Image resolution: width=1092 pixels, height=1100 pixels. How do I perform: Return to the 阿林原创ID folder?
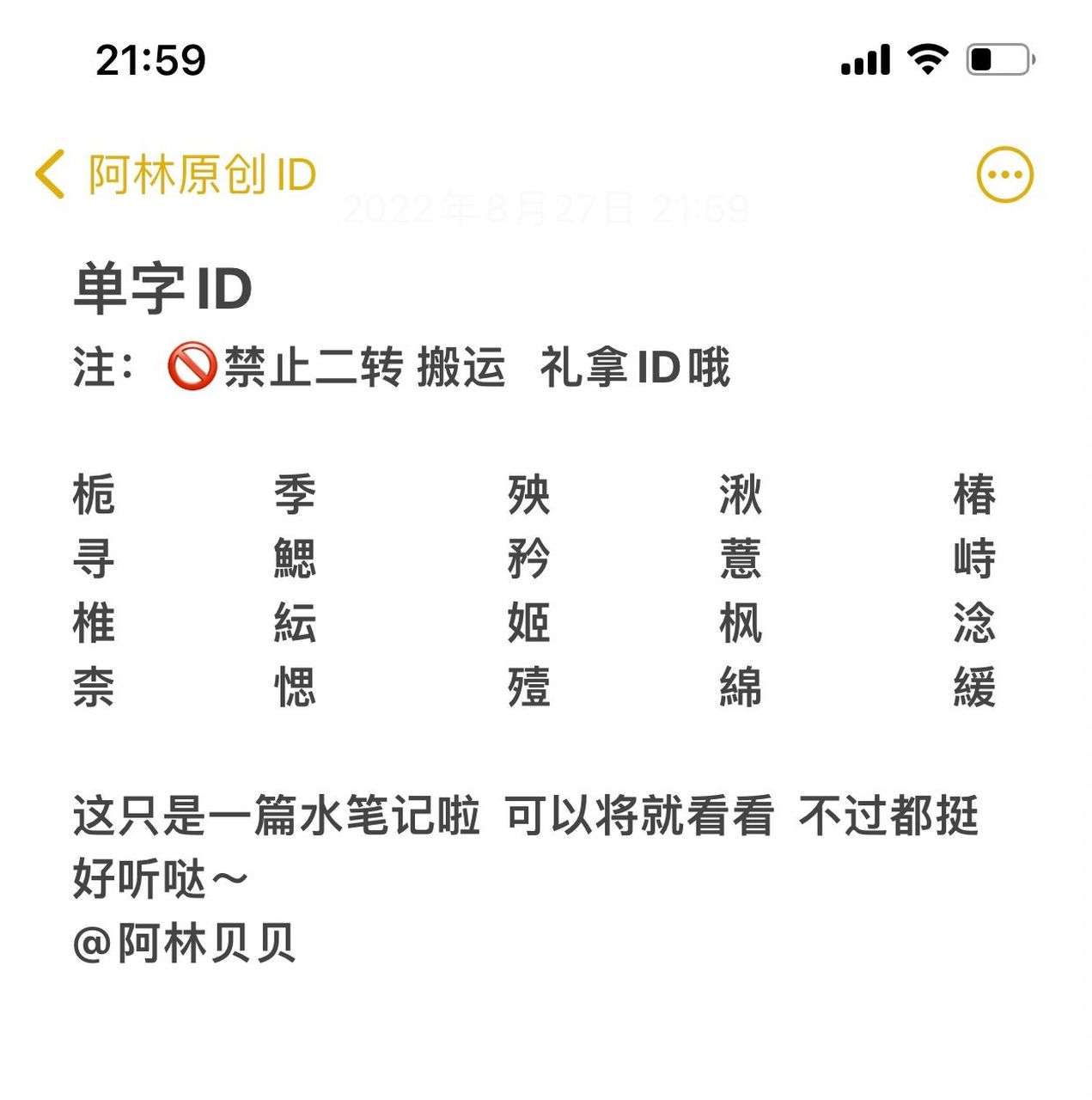point(198,173)
